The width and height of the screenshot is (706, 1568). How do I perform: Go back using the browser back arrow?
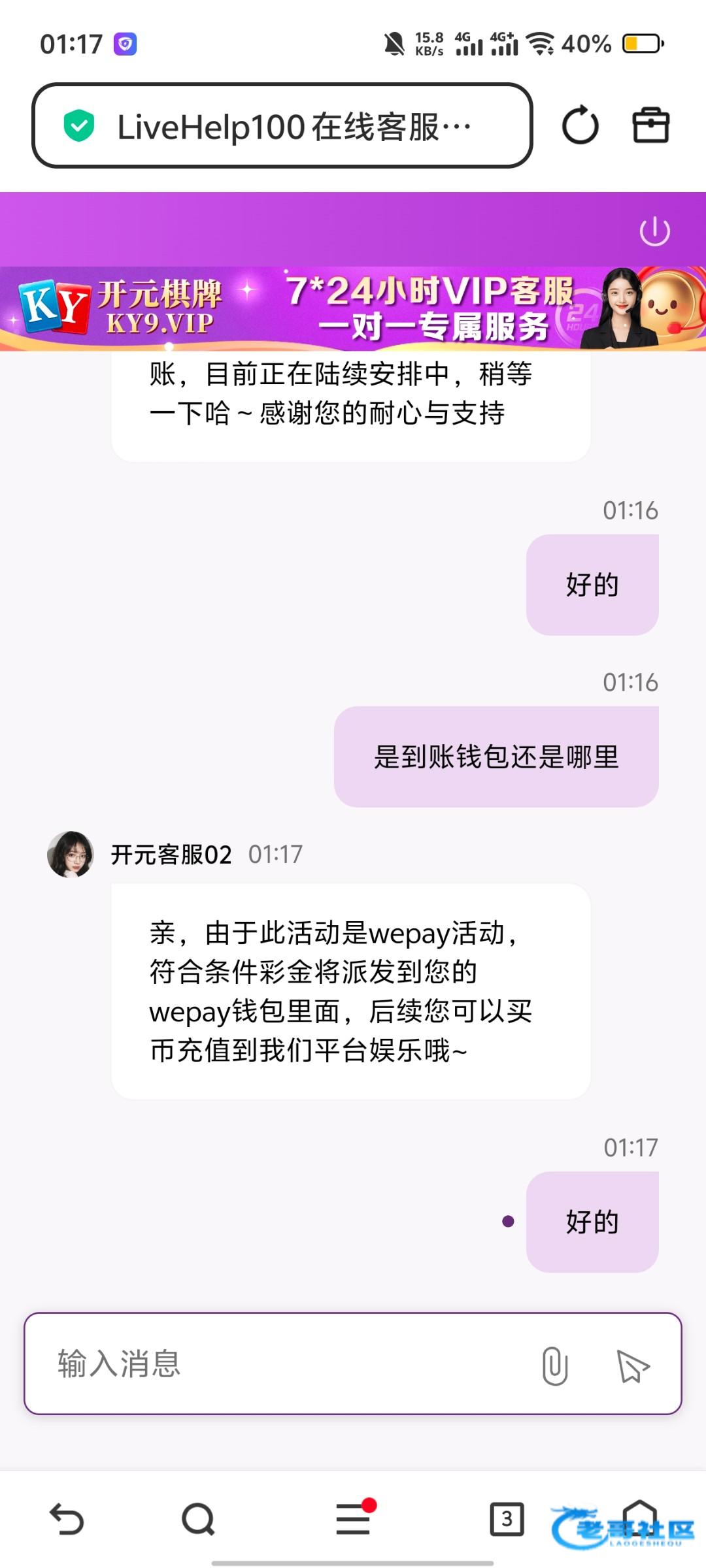click(x=67, y=1519)
